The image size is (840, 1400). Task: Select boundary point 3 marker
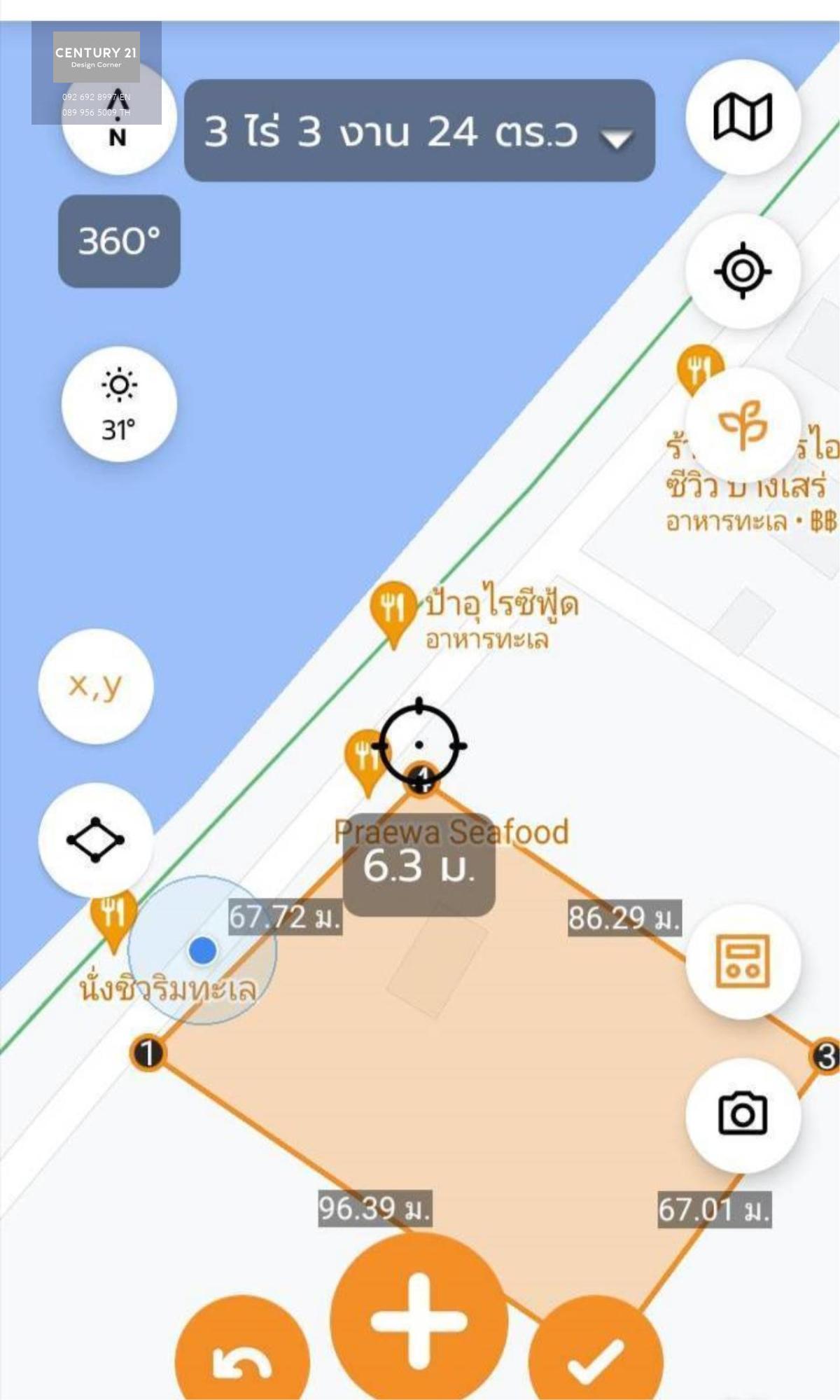point(827,1056)
